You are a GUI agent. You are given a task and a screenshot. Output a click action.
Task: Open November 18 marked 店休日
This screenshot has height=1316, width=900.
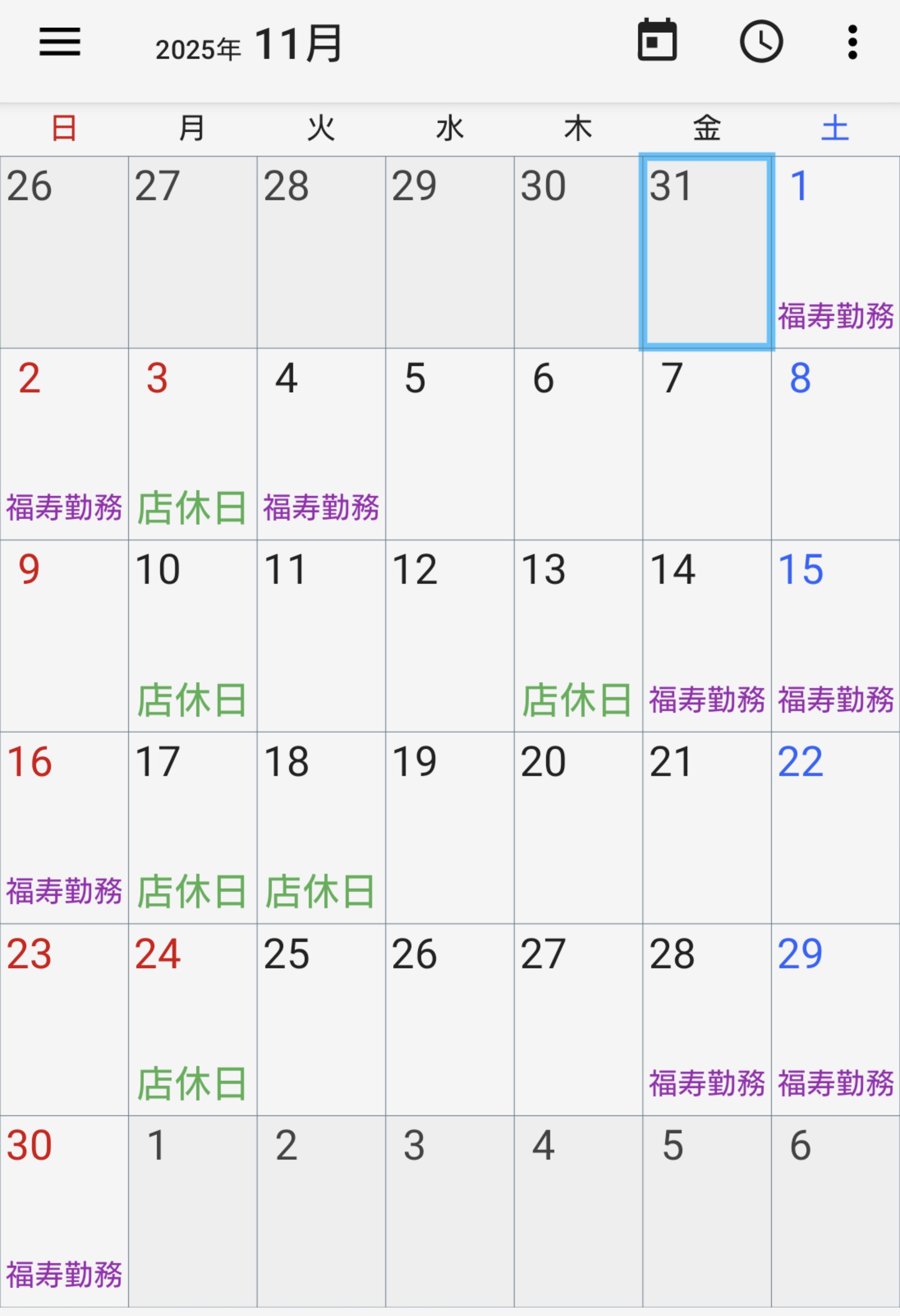pyautogui.click(x=321, y=829)
